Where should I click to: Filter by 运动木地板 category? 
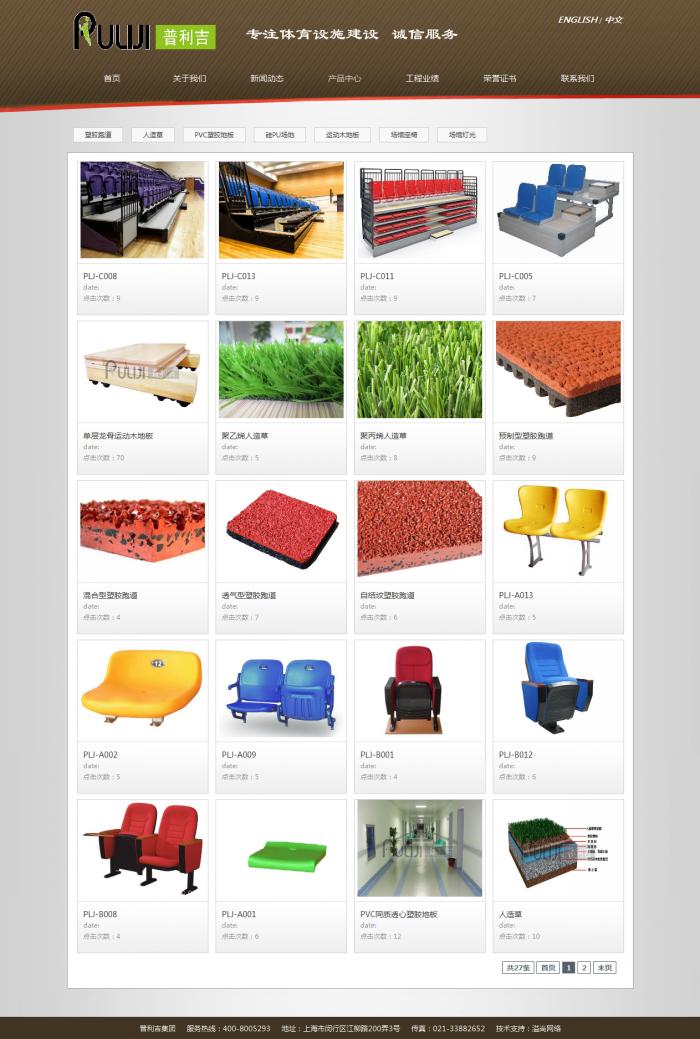341,134
